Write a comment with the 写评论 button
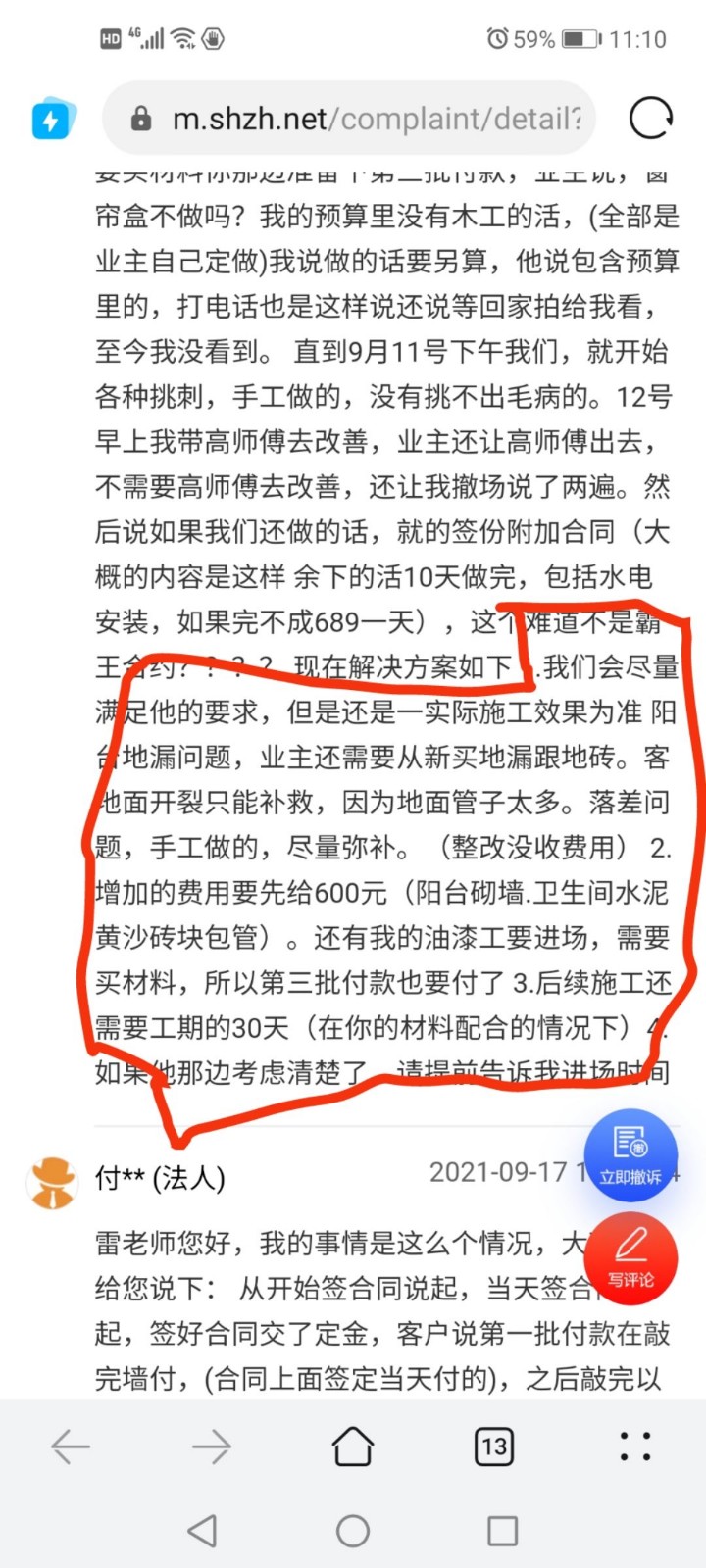 [x=630, y=1257]
